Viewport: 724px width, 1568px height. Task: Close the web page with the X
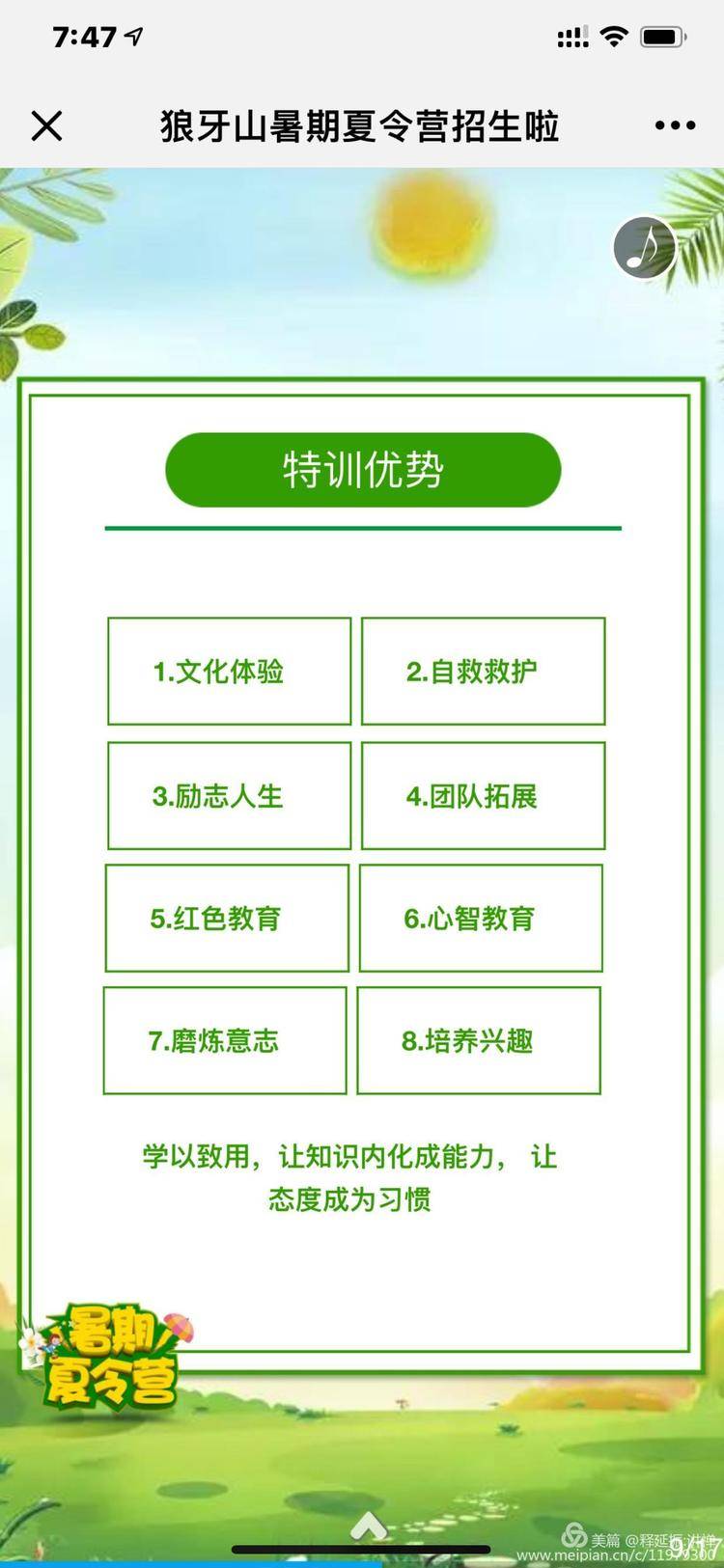coord(46,125)
